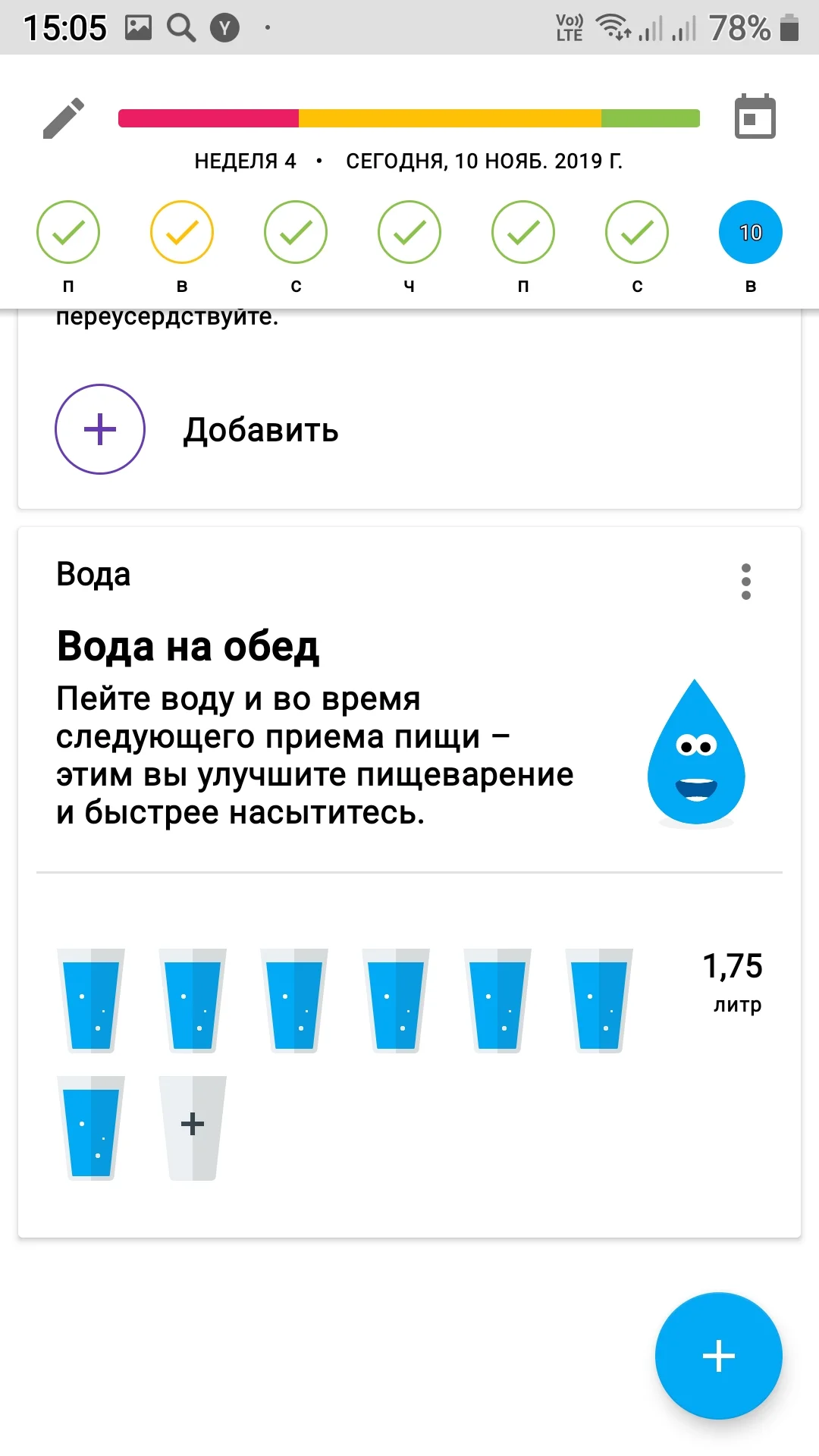819x1456 pixels.
Task: Open the calendar date picker
Action: [755, 118]
